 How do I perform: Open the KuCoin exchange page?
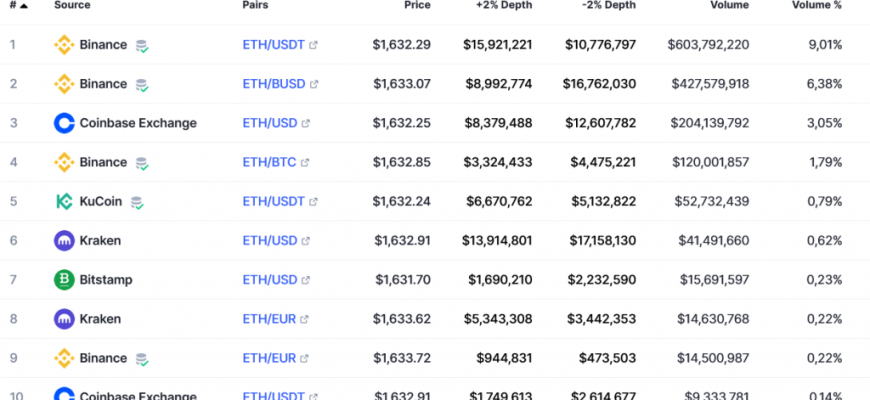pyautogui.click(x=100, y=201)
